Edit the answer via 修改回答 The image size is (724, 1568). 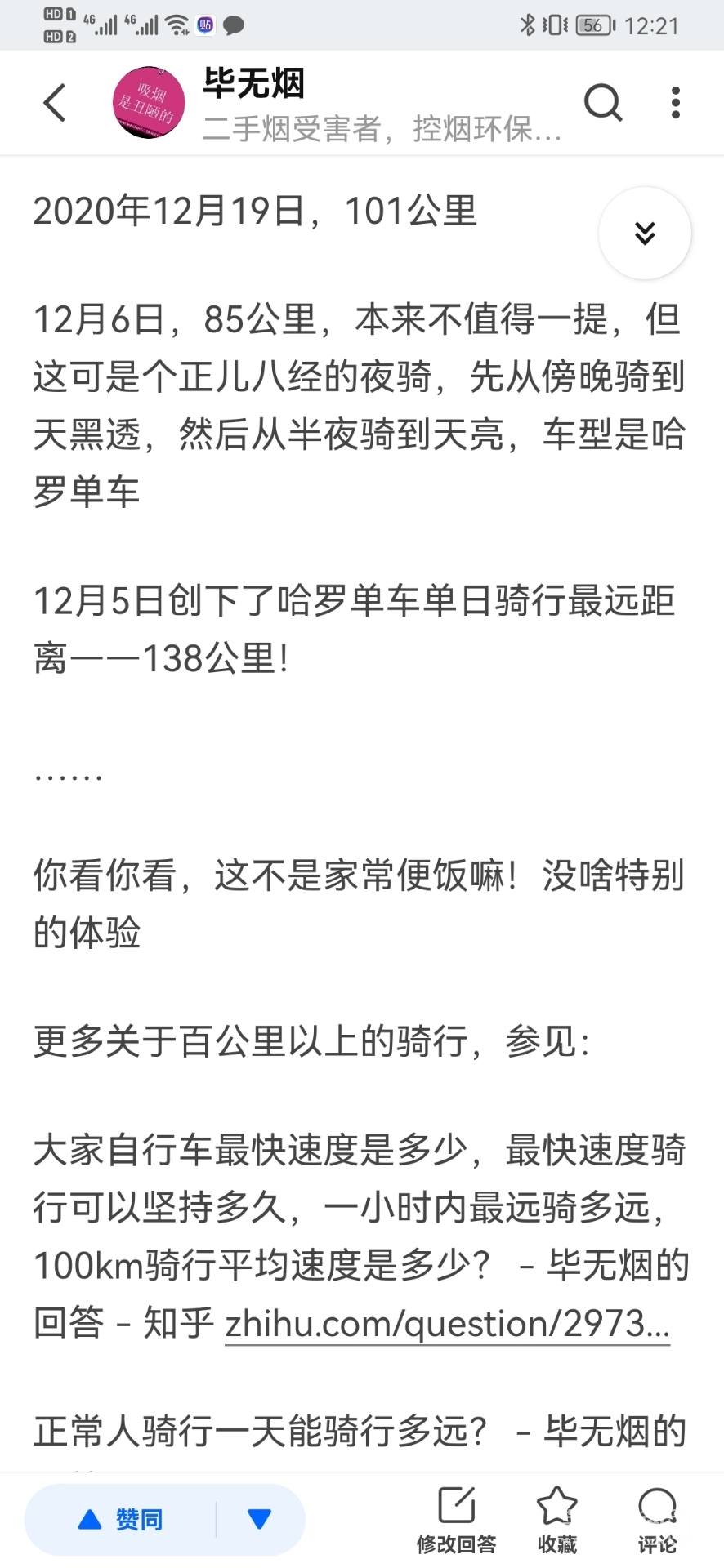456,1520
